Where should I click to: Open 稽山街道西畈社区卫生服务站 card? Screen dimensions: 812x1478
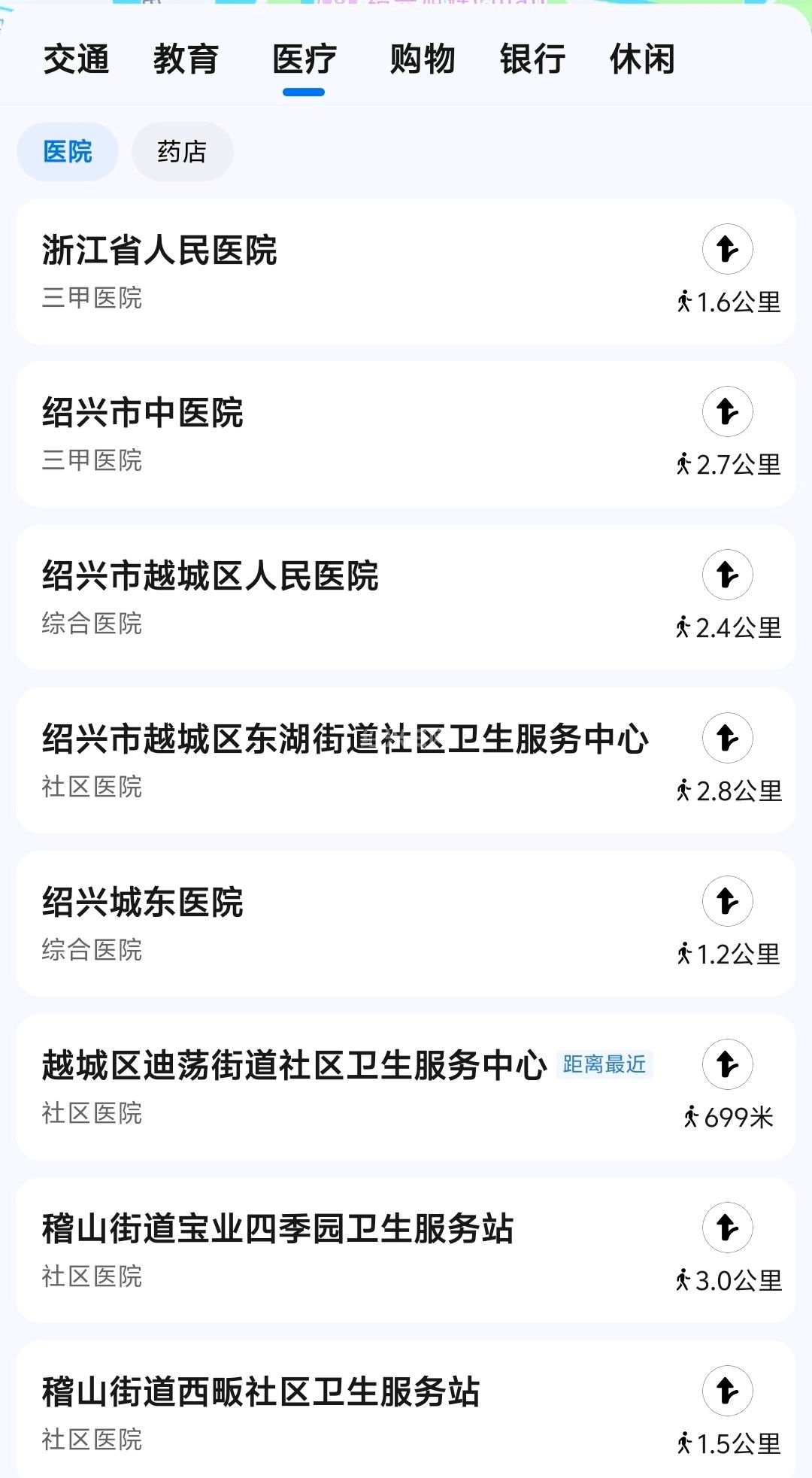pos(261,1392)
